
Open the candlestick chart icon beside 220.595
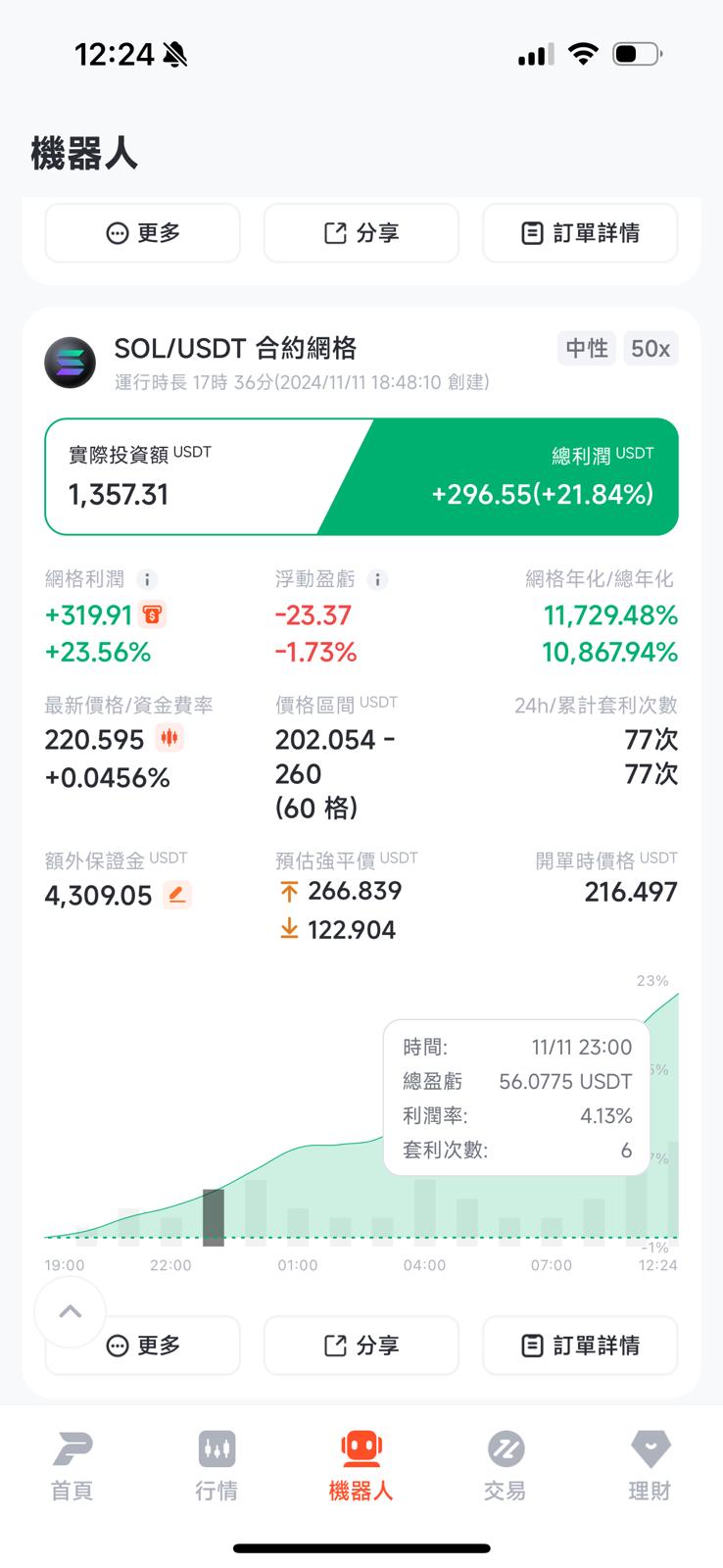click(x=169, y=738)
